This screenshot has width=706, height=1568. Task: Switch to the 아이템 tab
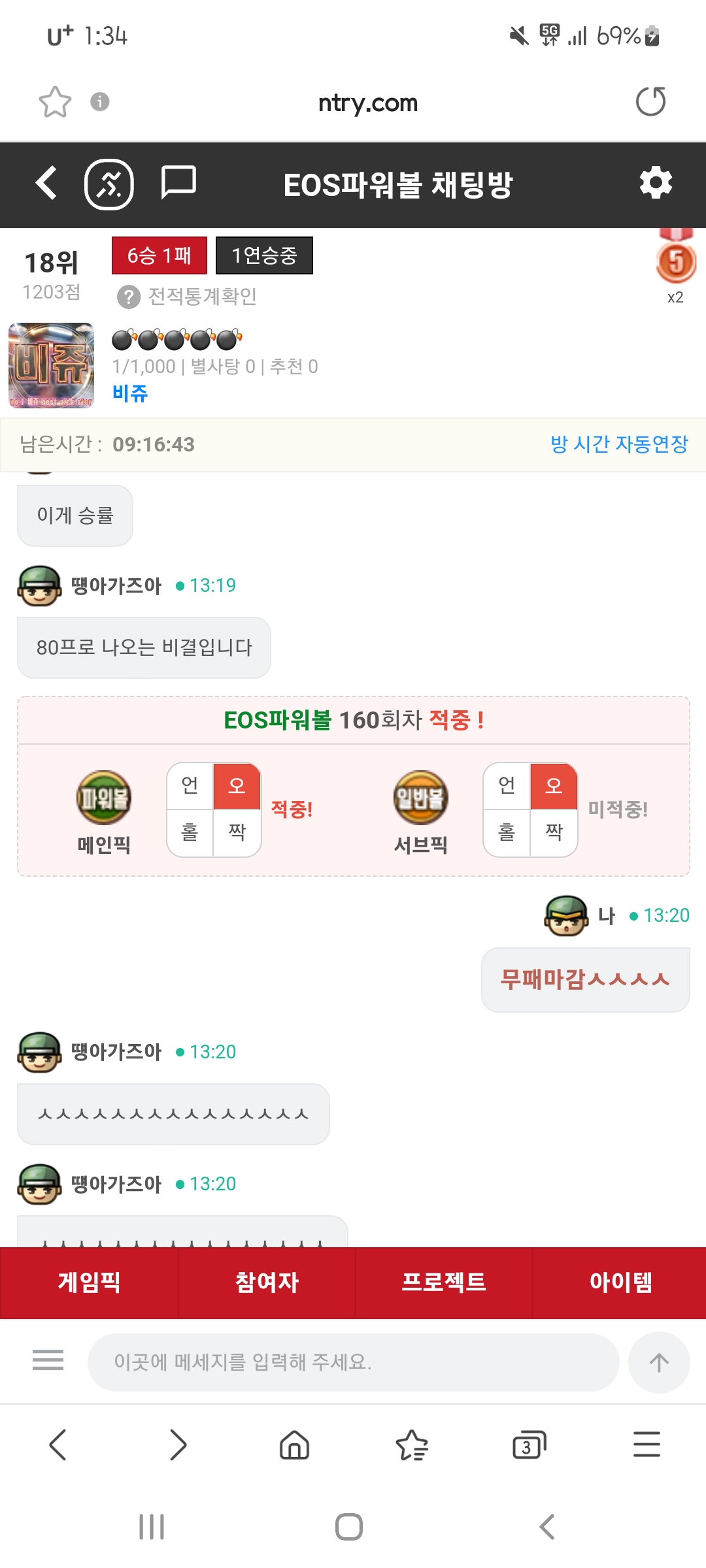tap(620, 1282)
